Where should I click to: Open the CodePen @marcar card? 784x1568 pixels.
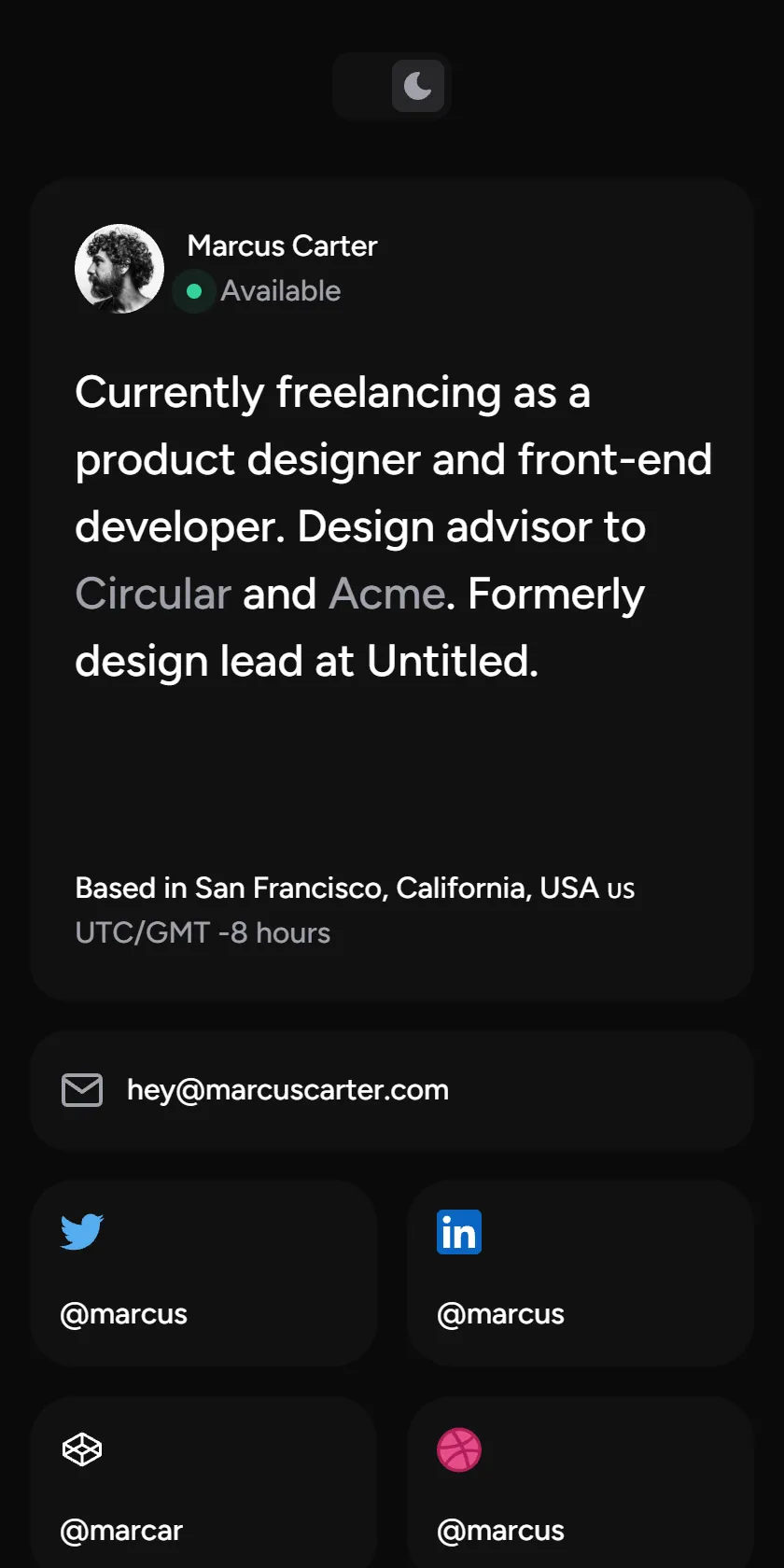203,1484
